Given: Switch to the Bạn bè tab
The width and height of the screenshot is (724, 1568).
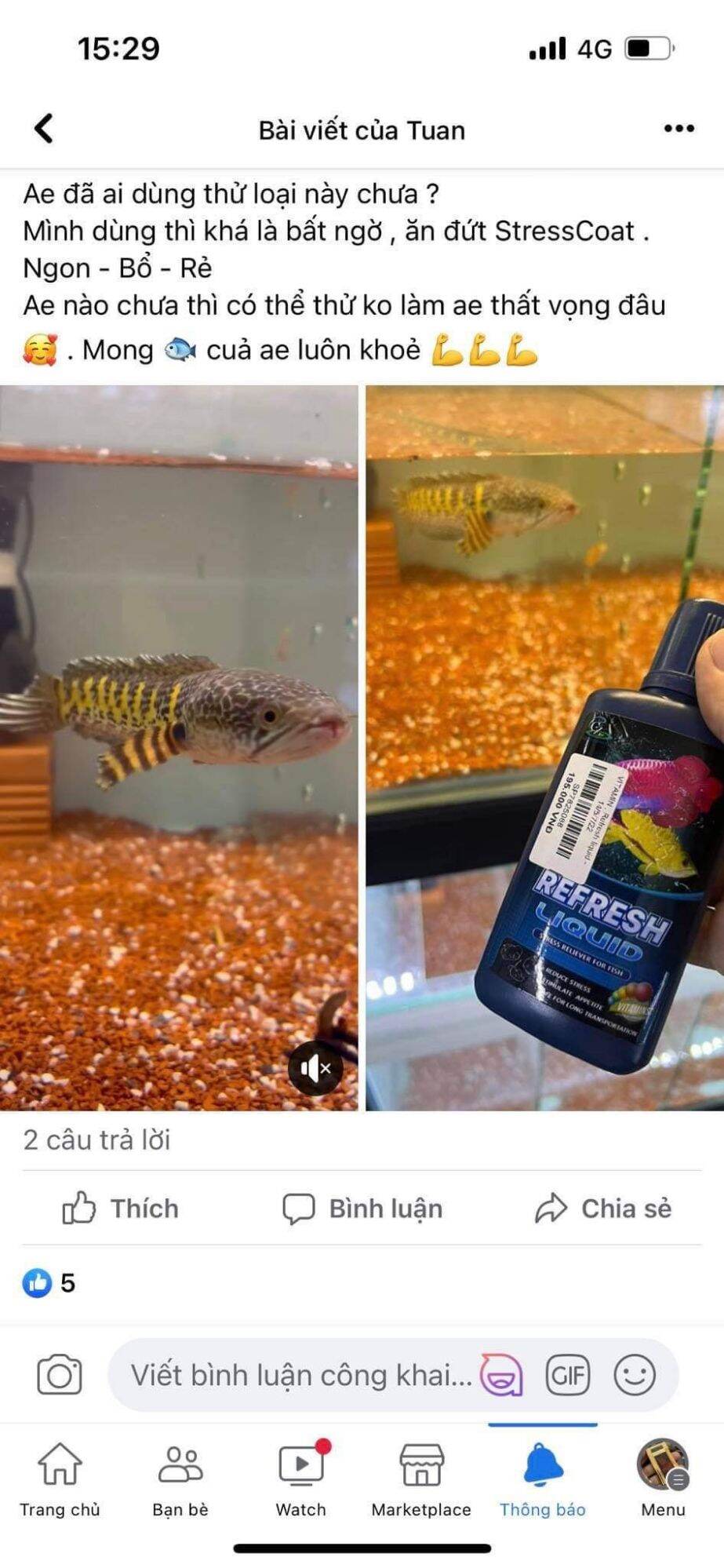Looking at the screenshot, I should pos(180,1479).
